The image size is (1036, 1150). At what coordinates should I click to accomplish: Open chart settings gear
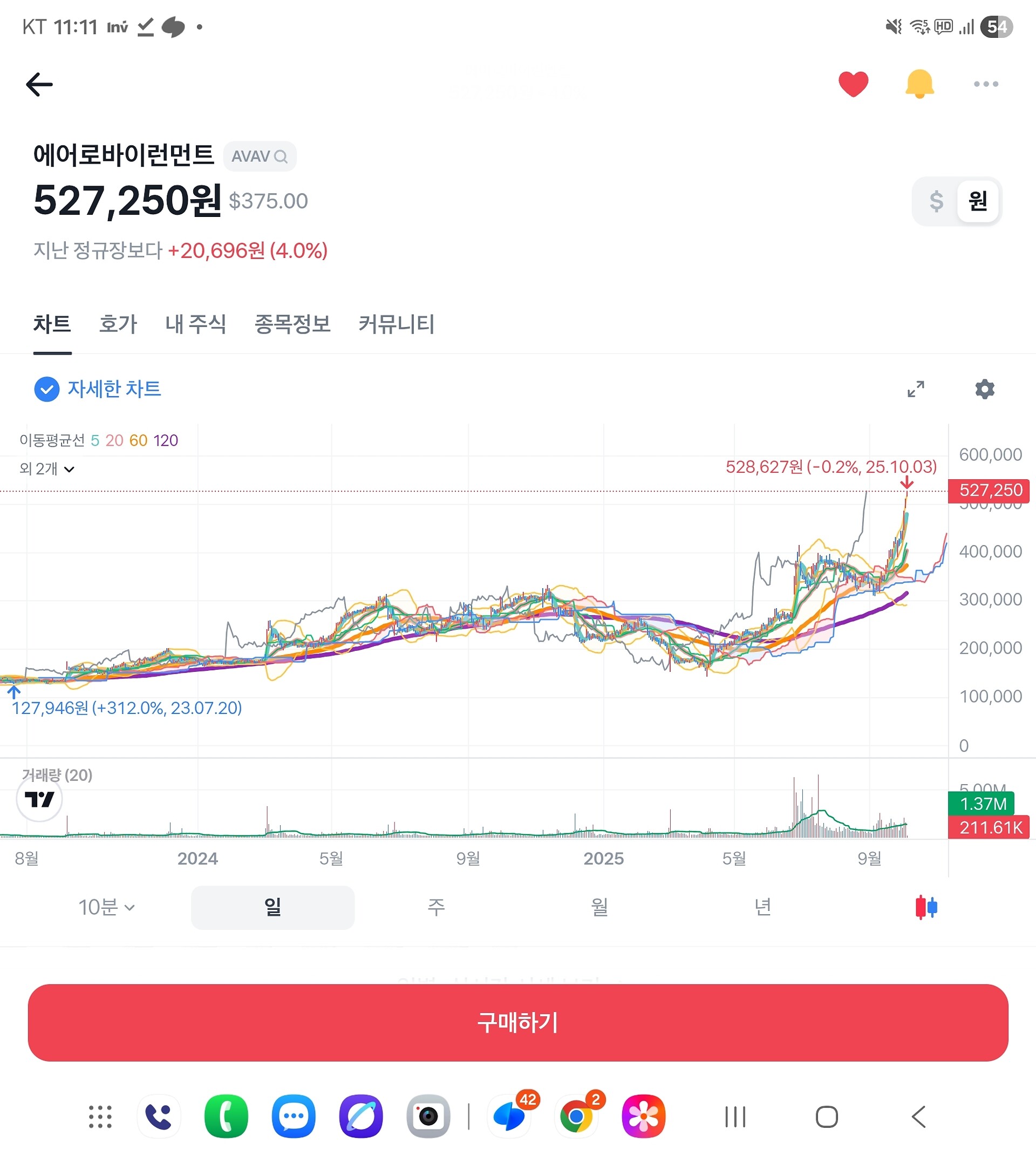(985, 390)
